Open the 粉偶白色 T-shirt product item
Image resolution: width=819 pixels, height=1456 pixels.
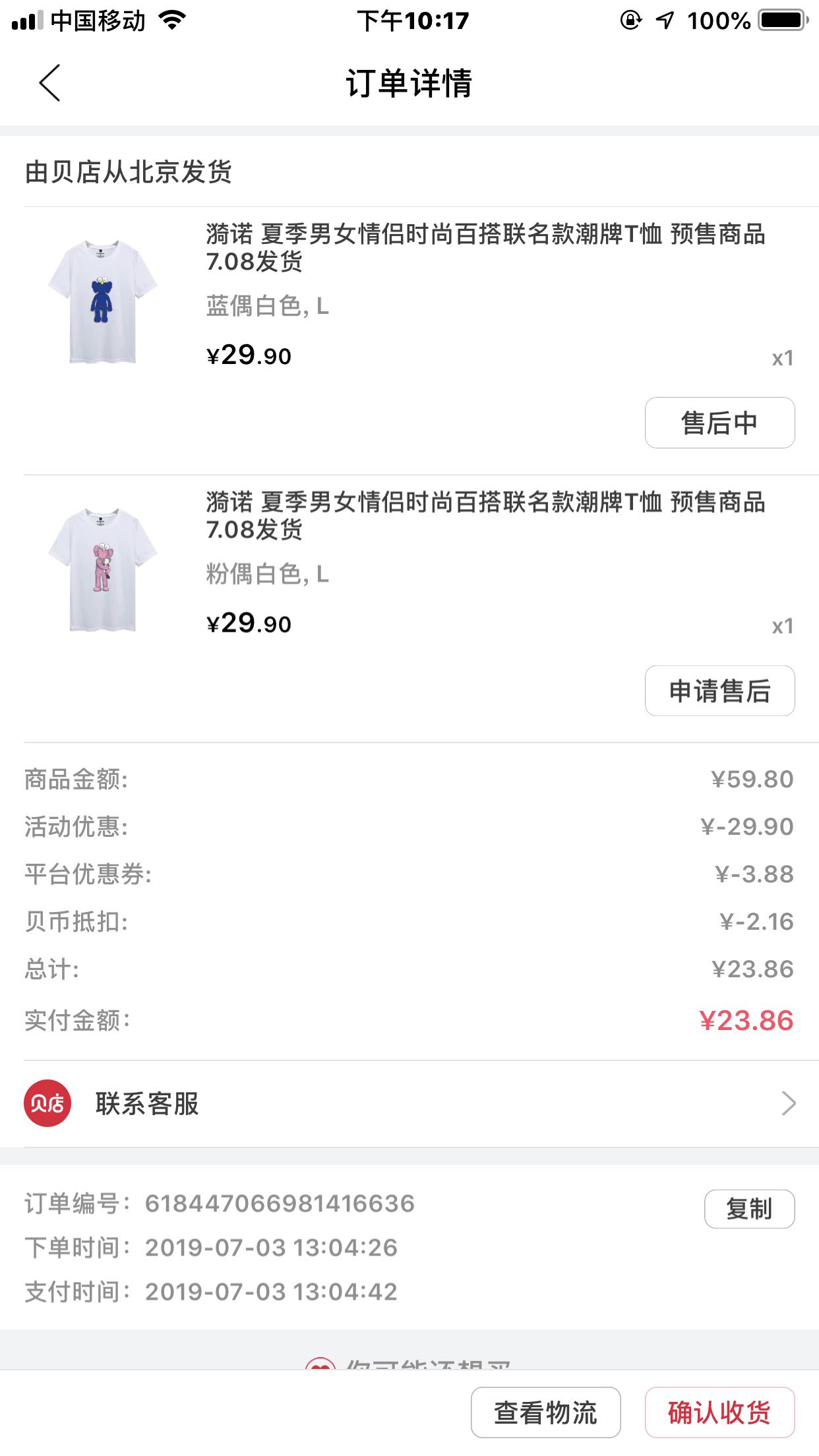click(x=409, y=568)
